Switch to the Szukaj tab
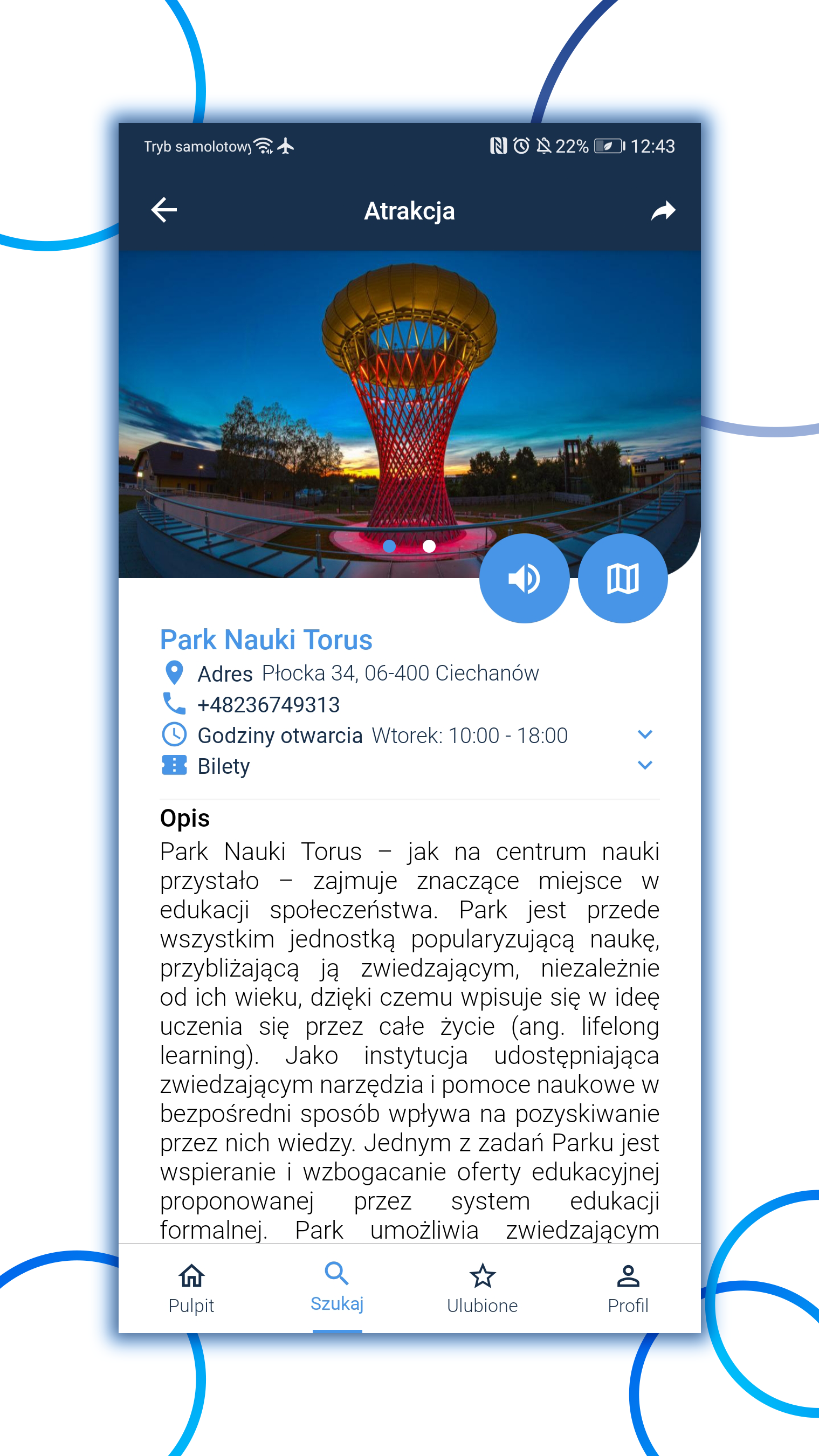Screen dimensions: 819x1456 (x=337, y=1288)
